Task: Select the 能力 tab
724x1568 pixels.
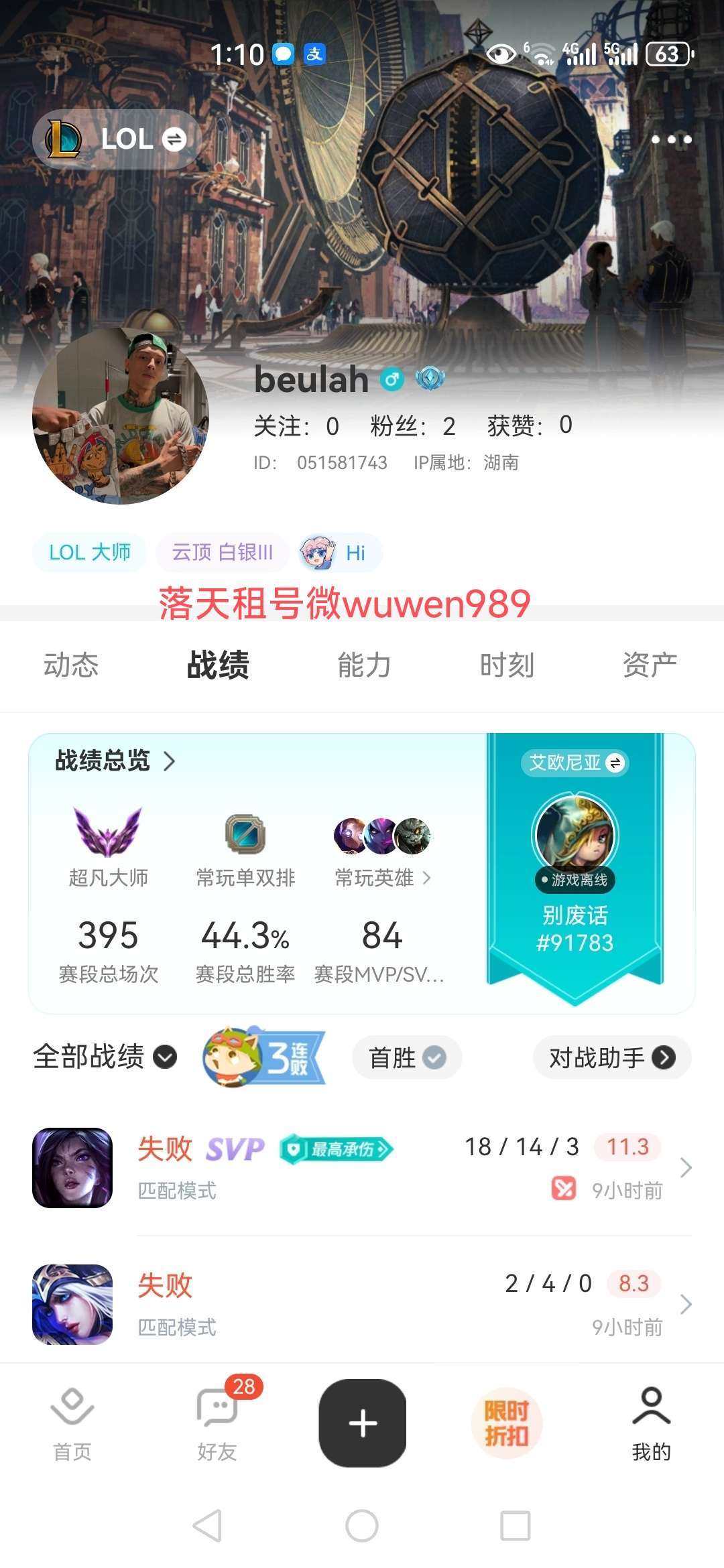Action: [x=362, y=665]
